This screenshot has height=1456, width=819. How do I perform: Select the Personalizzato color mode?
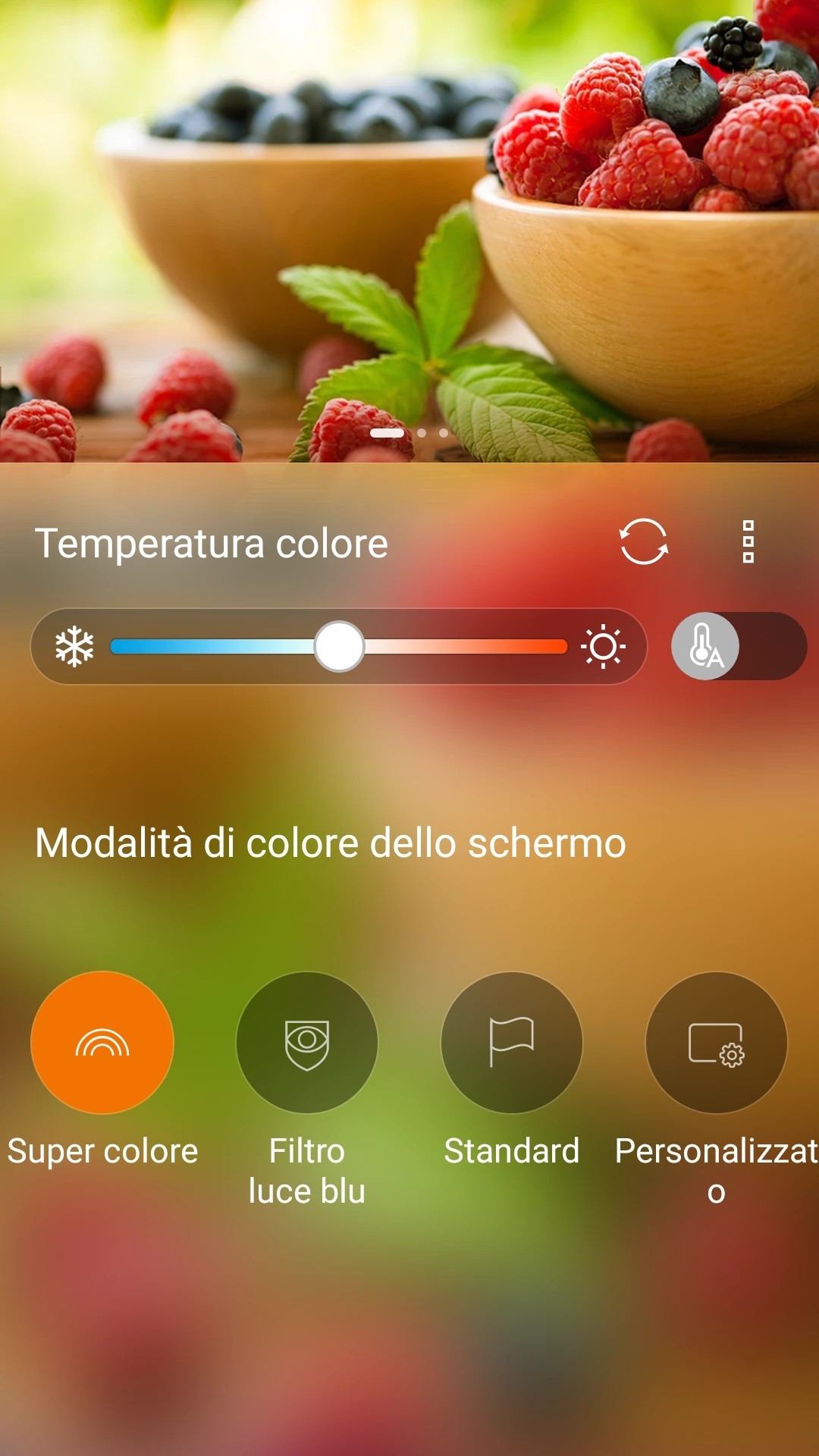click(716, 1043)
